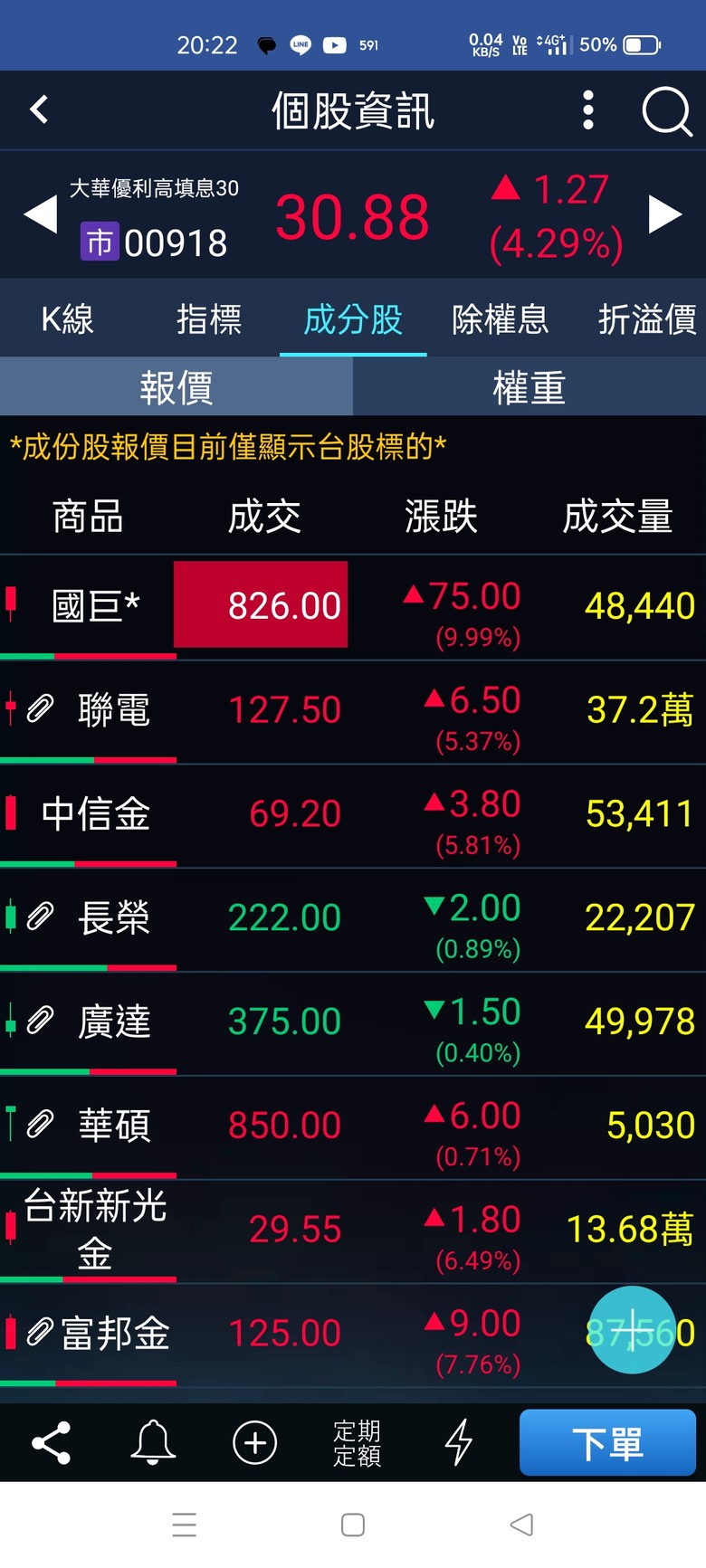The height and width of the screenshot is (1568, 706).
Task: Tap 定期定額 in the bottom bar
Action: coord(358,1443)
